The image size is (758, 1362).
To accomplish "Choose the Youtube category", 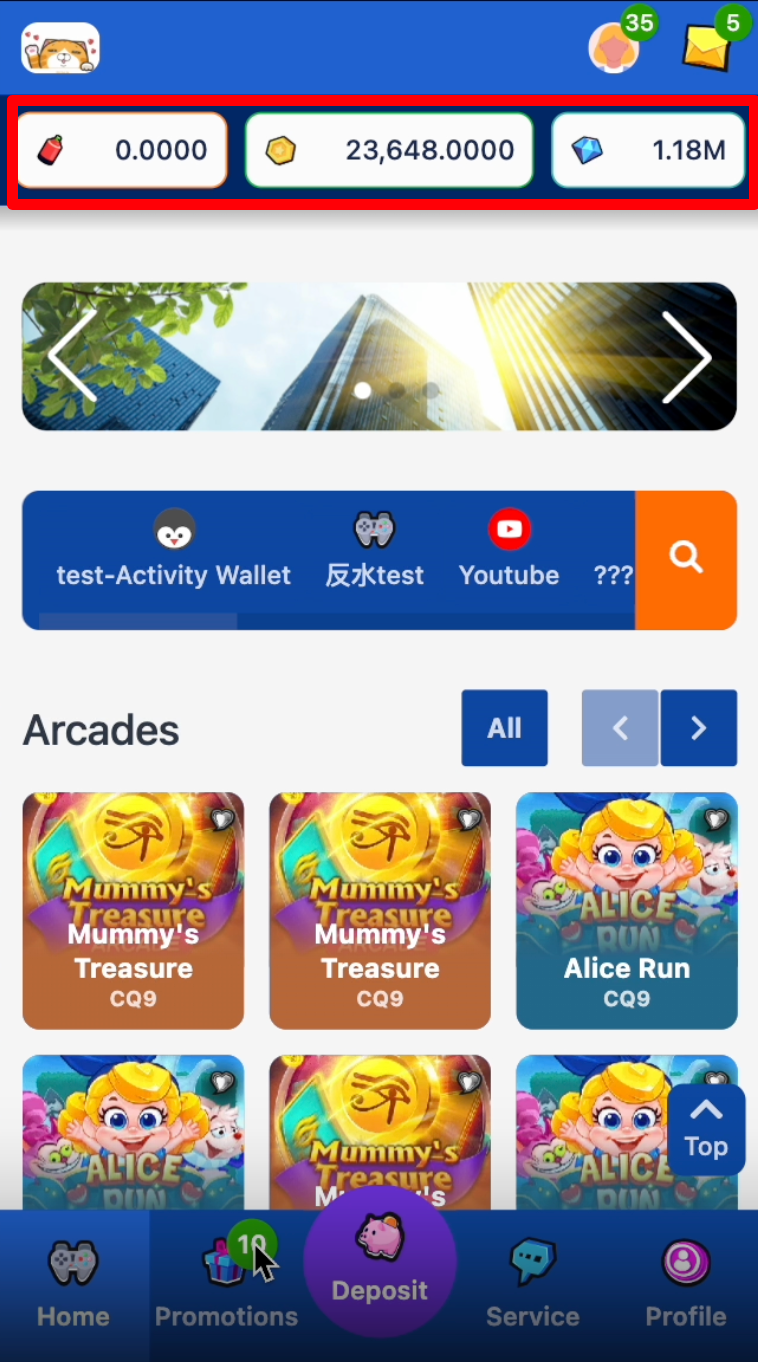I will coord(509,551).
